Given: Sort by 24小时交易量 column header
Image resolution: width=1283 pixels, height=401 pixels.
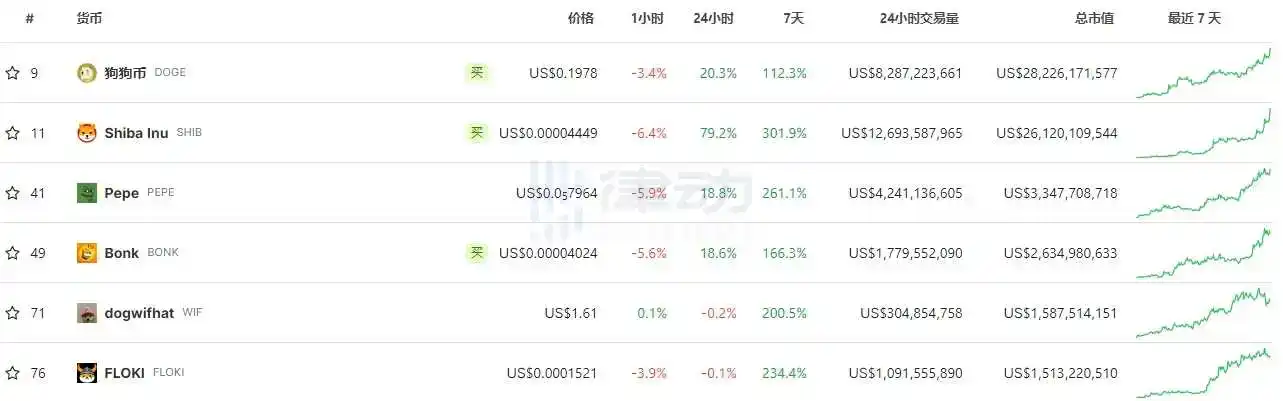Looking at the screenshot, I should click(919, 18).
